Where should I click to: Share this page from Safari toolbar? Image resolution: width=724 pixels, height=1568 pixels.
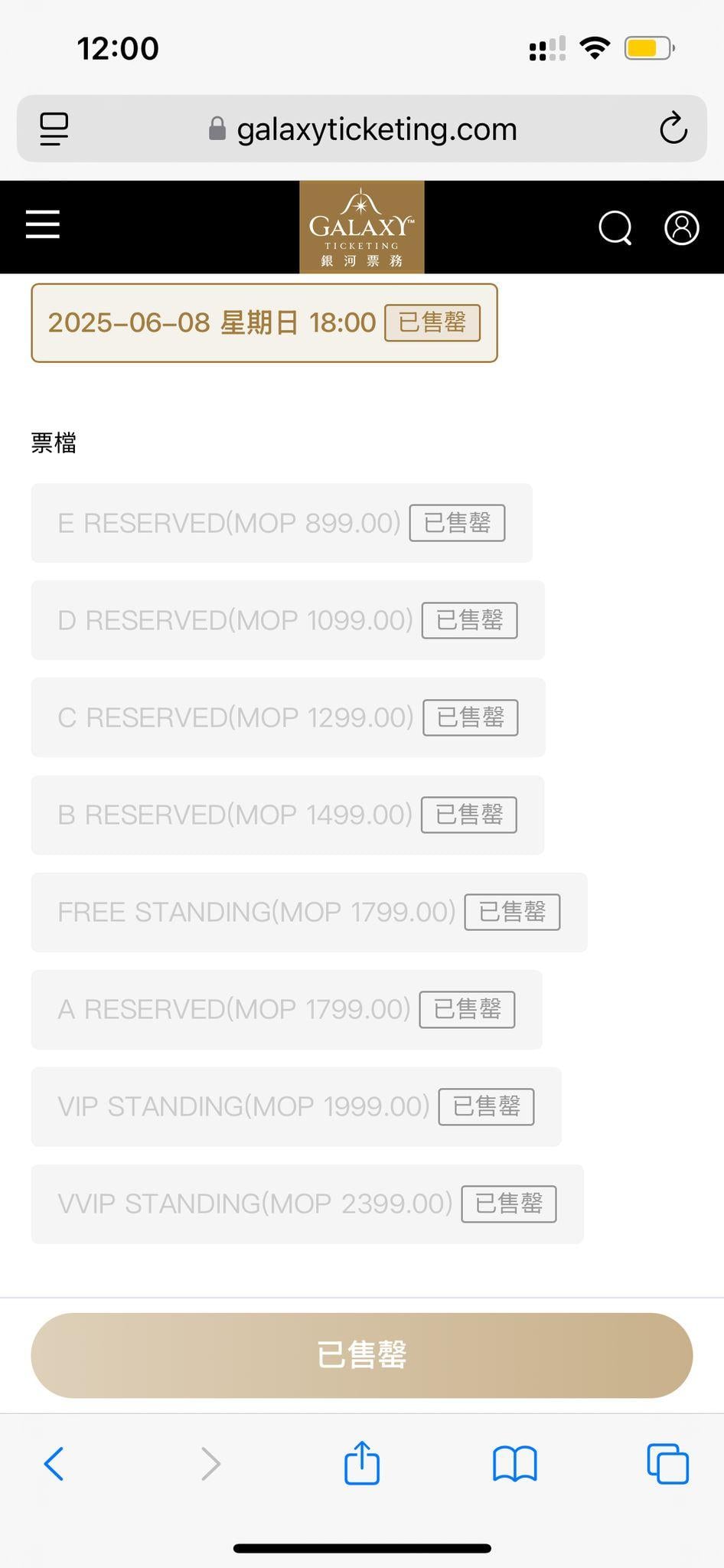click(361, 1463)
